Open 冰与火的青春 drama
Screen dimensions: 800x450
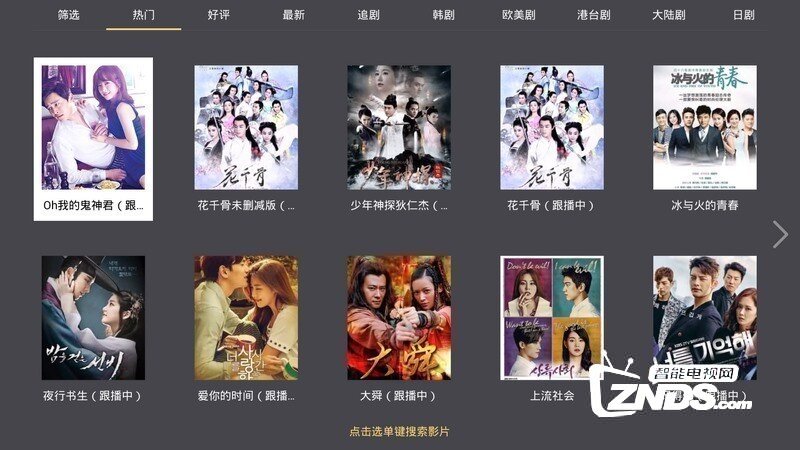705,128
